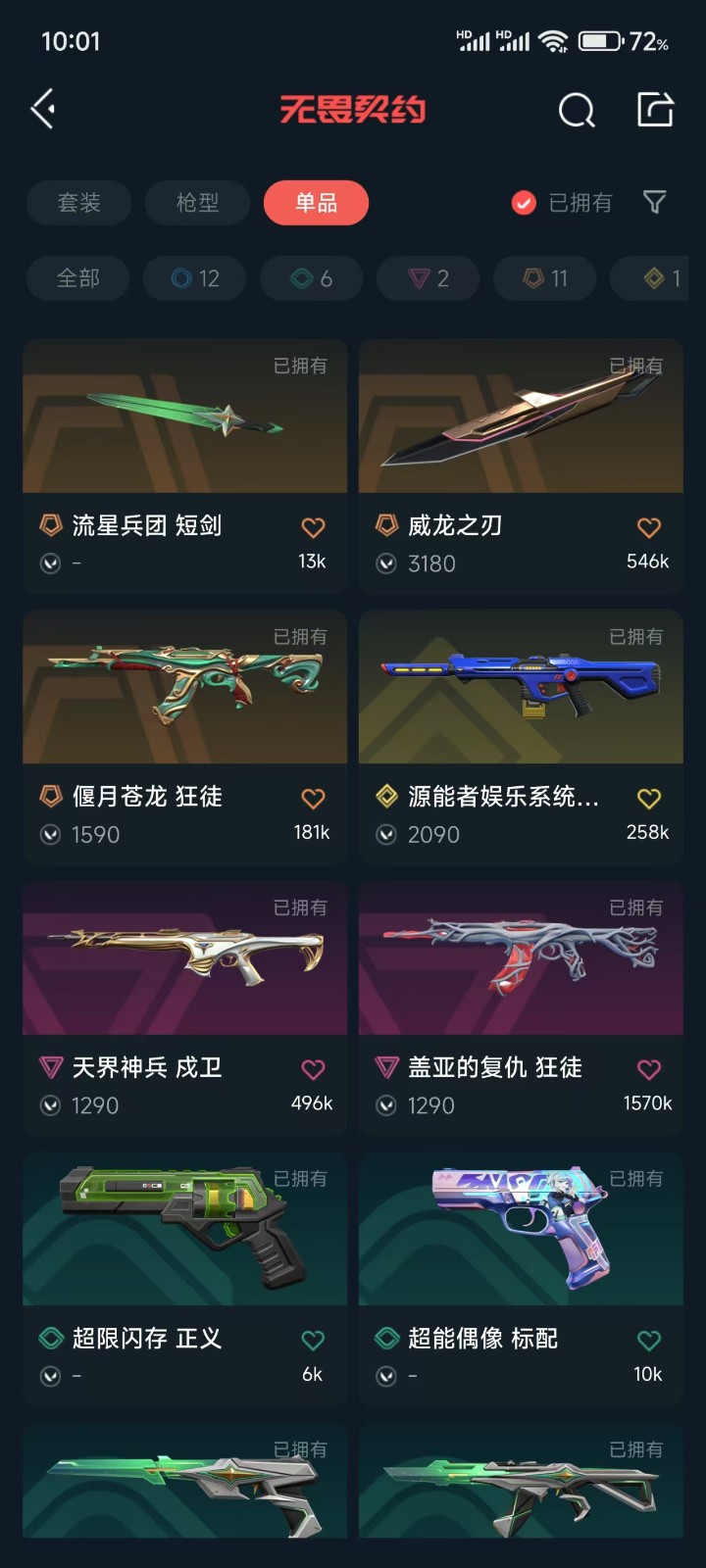706x1568 pixels.
Task: Select the 单品 tab
Action: 316,203
